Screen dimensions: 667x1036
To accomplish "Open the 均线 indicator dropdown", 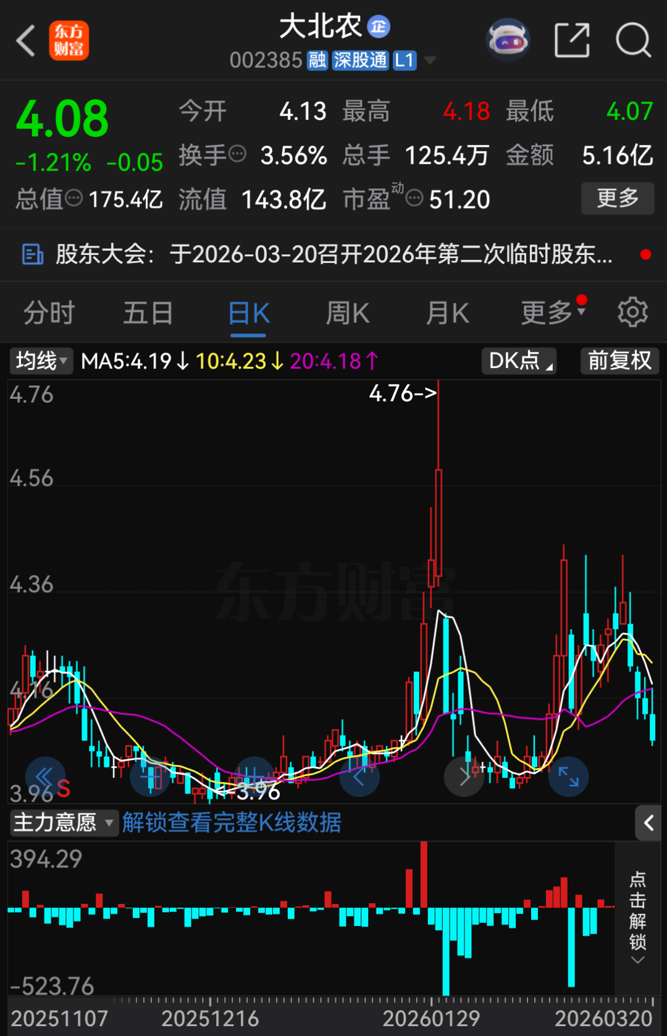I will tap(41, 360).
